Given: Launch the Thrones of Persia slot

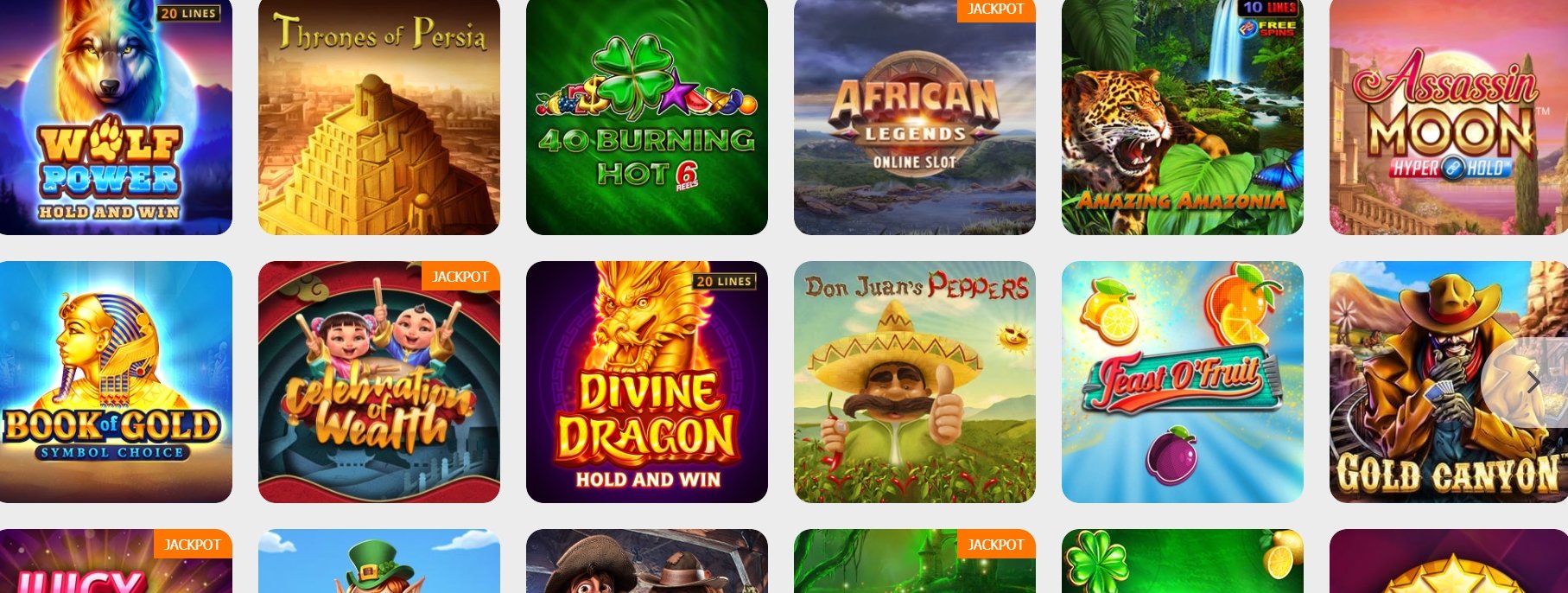Looking at the screenshot, I should tap(378, 117).
